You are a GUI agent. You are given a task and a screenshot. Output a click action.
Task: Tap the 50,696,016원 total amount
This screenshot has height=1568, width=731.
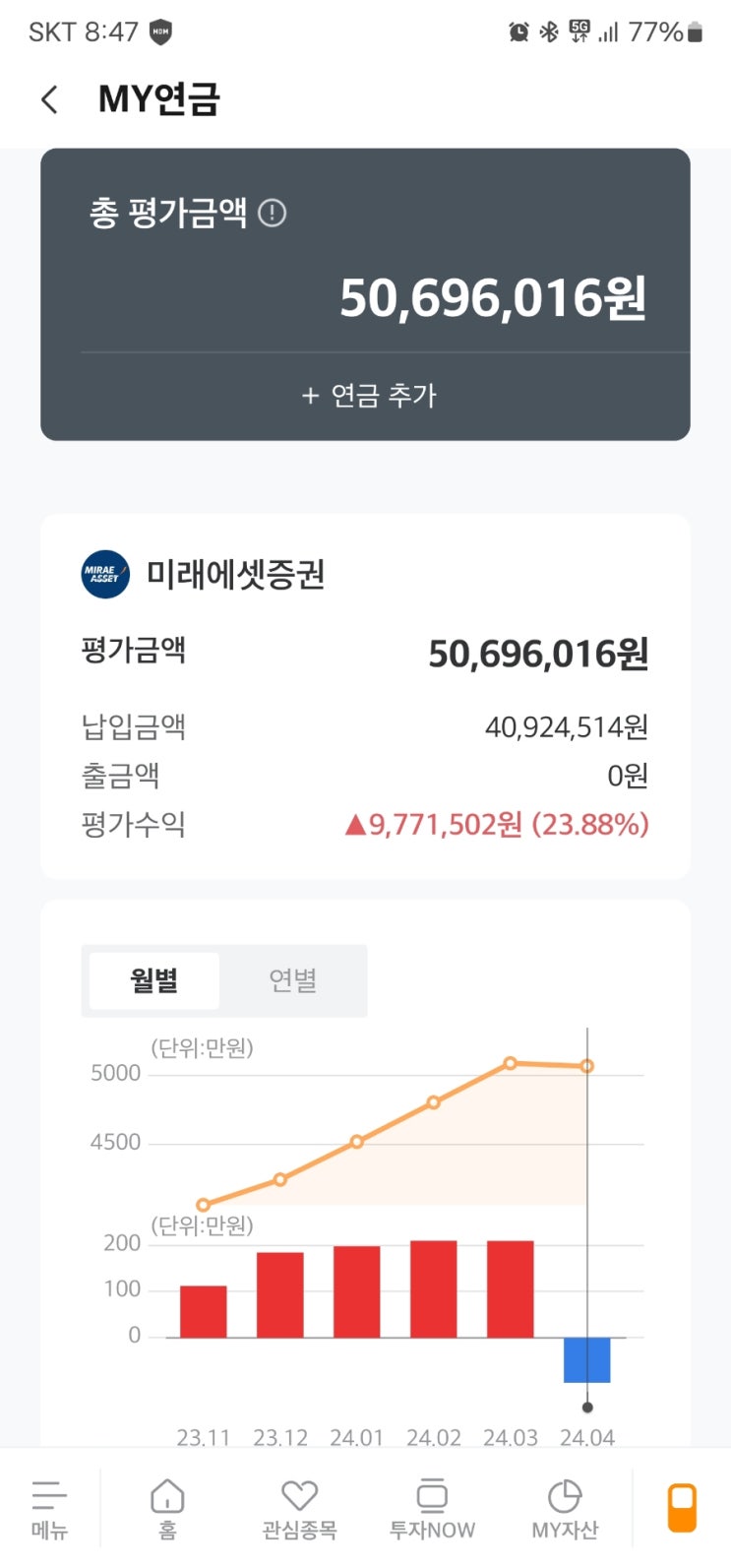490,296
